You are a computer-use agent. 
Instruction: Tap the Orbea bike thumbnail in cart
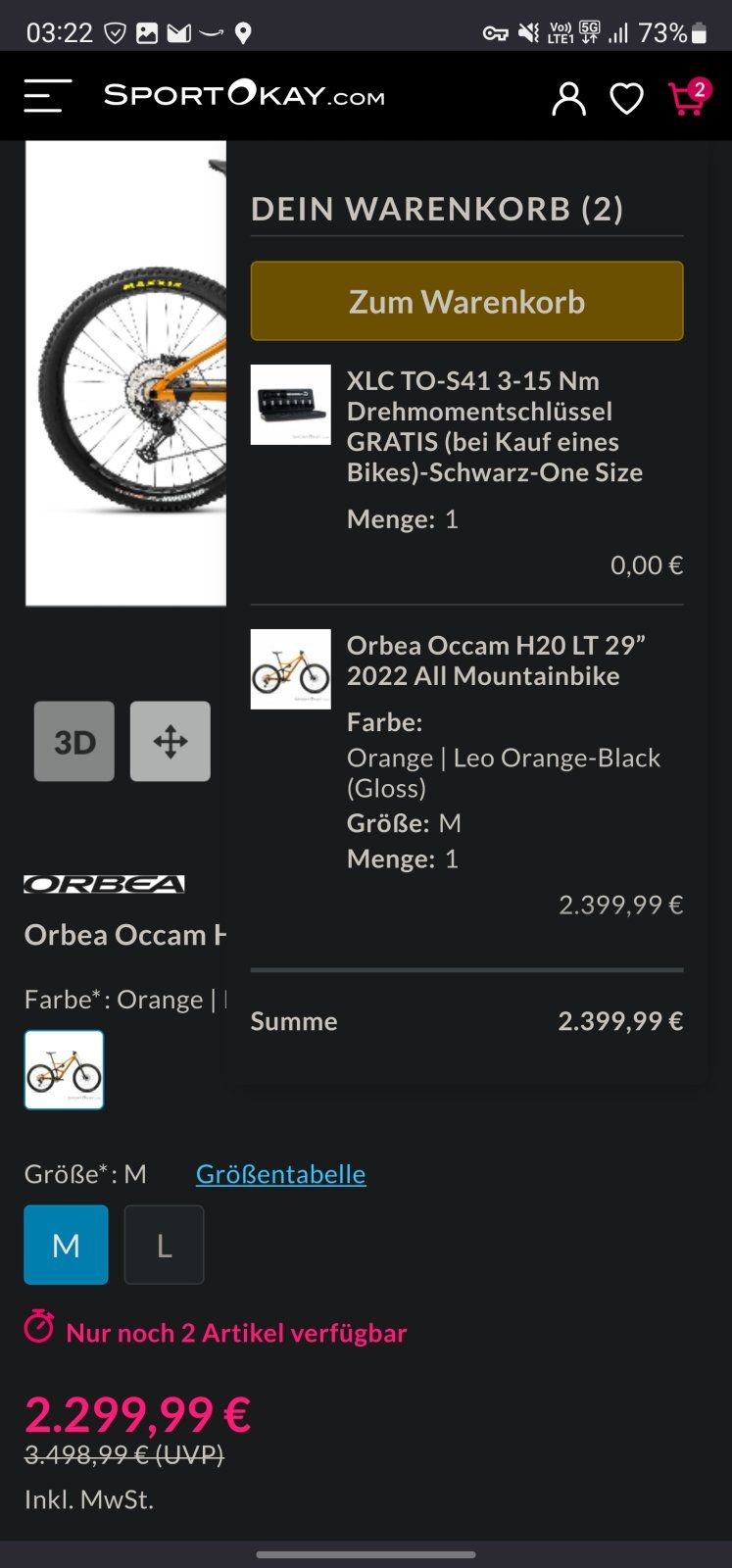pyautogui.click(x=290, y=668)
